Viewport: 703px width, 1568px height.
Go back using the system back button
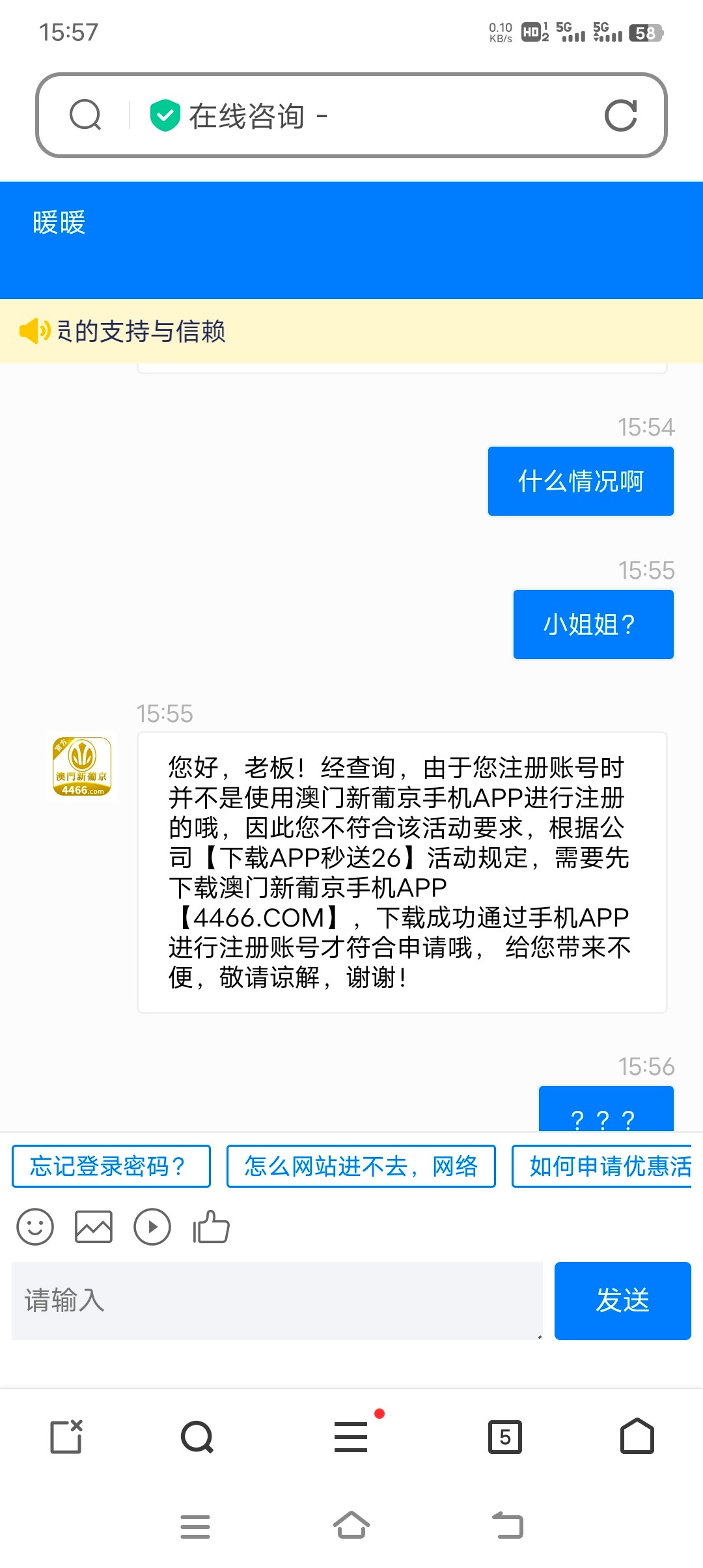[x=508, y=1526]
